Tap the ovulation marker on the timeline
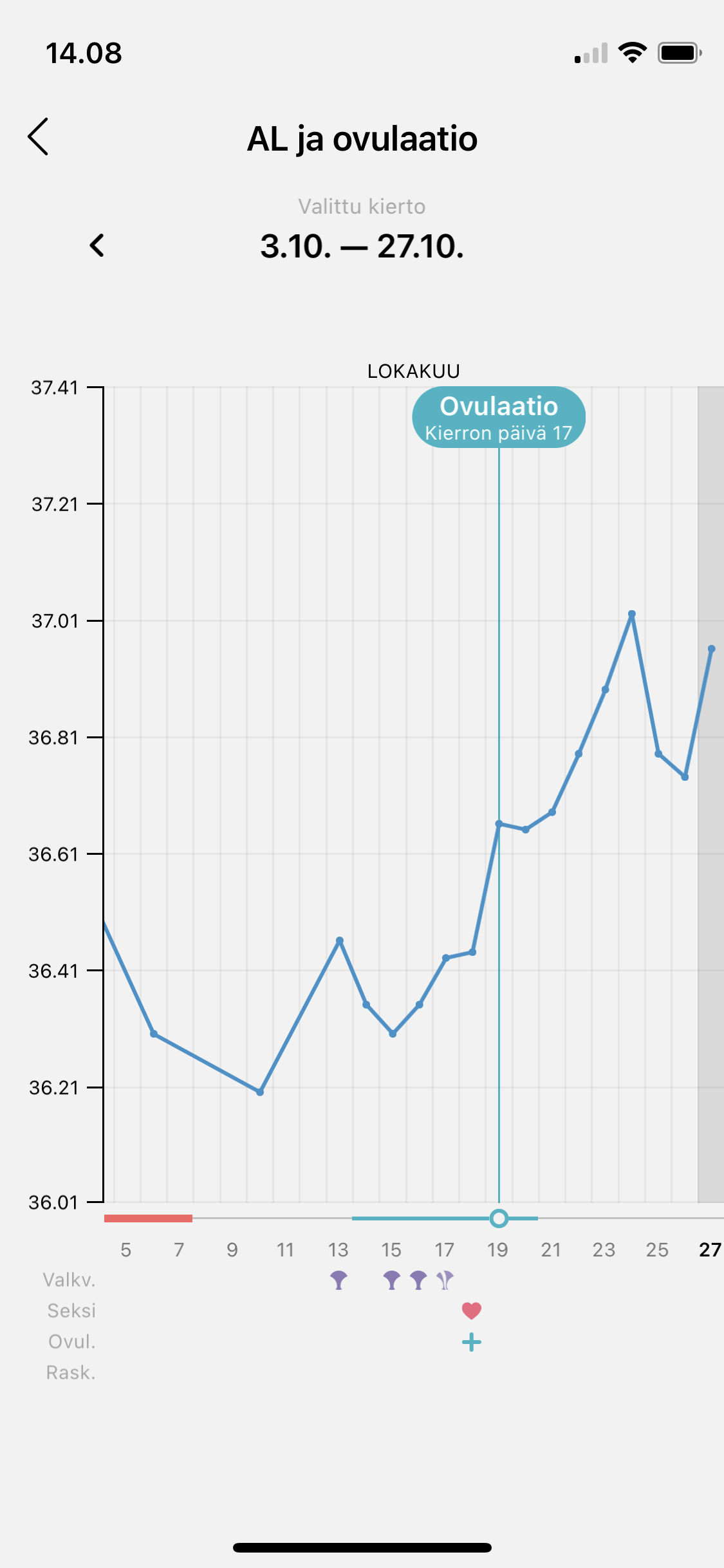The width and height of the screenshot is (724, 1568). click(x=499, y=1218)
